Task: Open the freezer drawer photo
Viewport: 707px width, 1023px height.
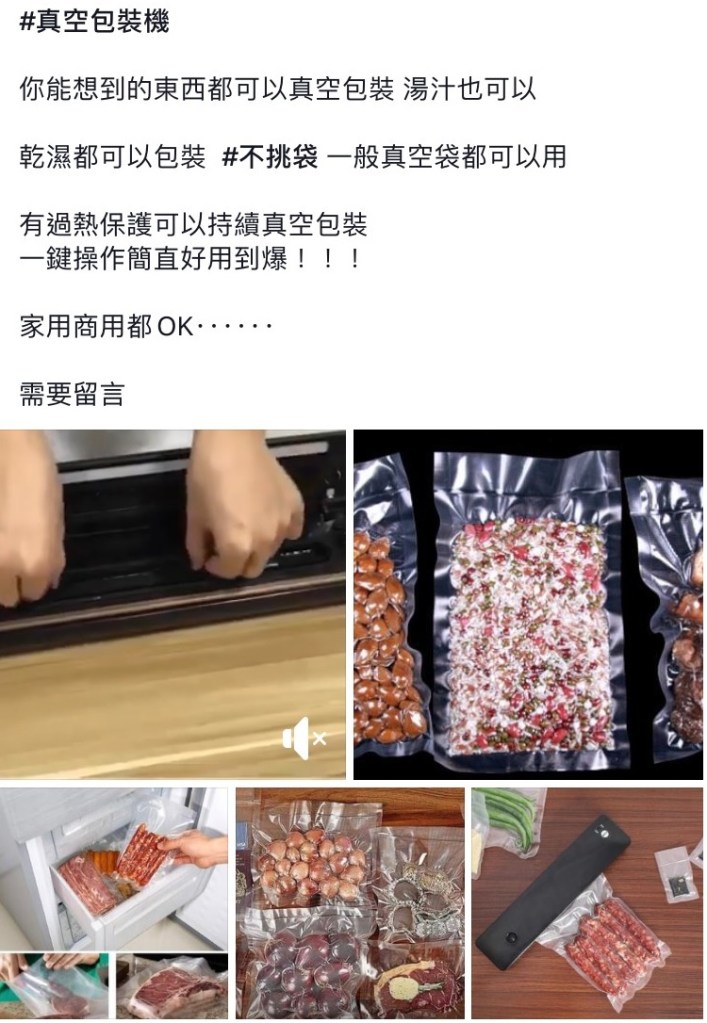Action: [x=115, y=866]
